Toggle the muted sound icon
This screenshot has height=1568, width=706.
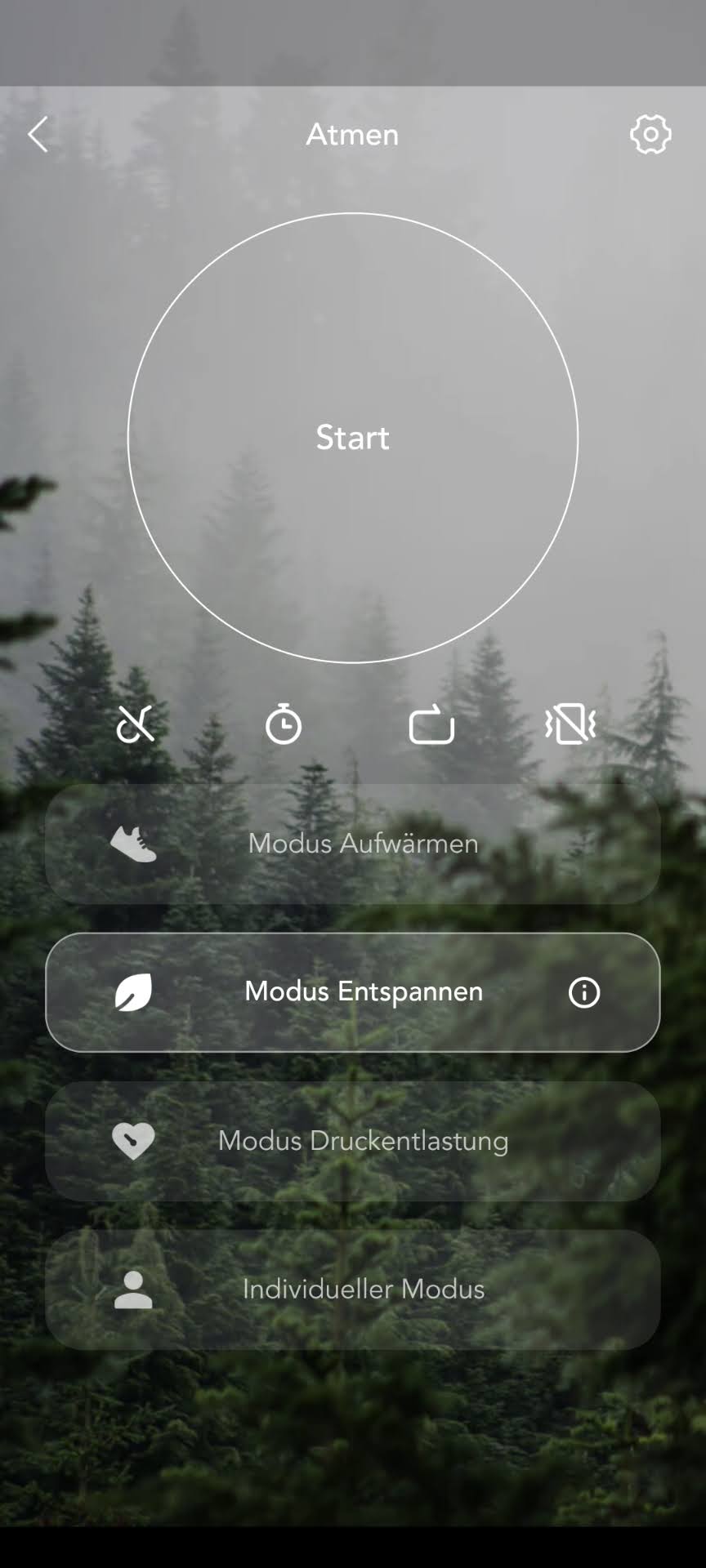(136, 724)
